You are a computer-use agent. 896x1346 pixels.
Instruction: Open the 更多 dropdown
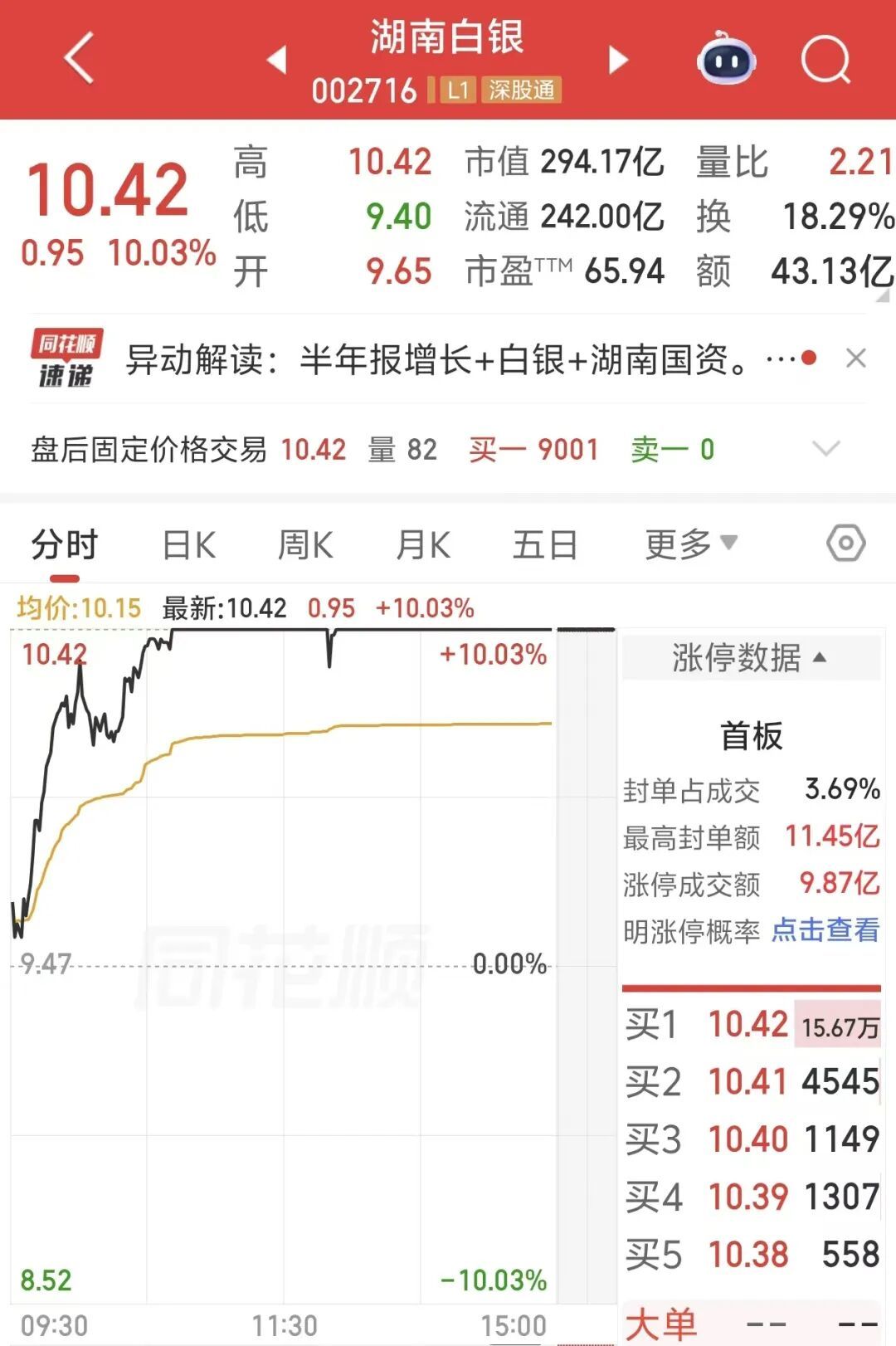tap(691, 544)
